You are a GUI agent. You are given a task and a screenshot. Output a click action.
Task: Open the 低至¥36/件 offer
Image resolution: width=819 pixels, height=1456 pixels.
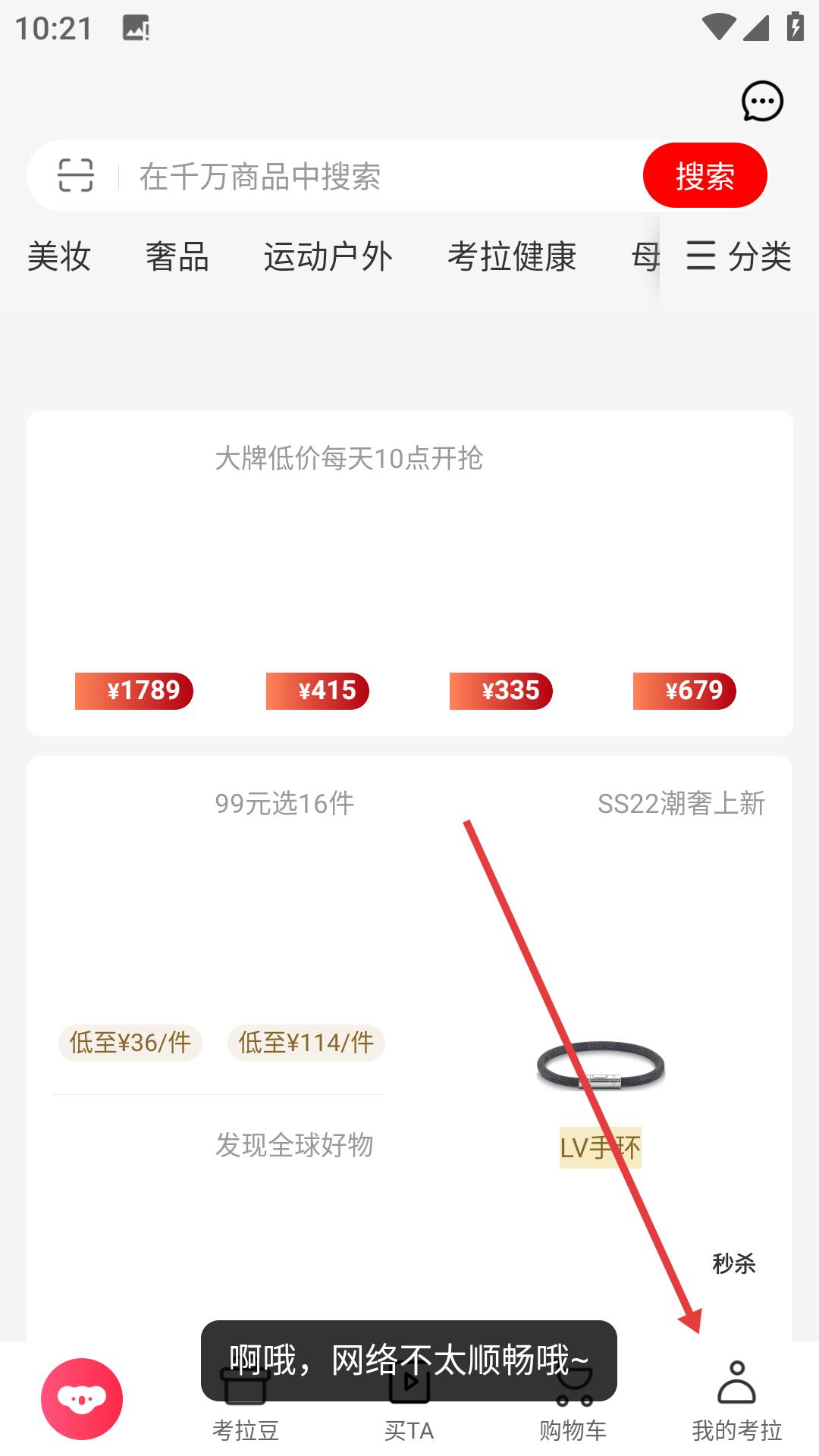point(130,1043)
